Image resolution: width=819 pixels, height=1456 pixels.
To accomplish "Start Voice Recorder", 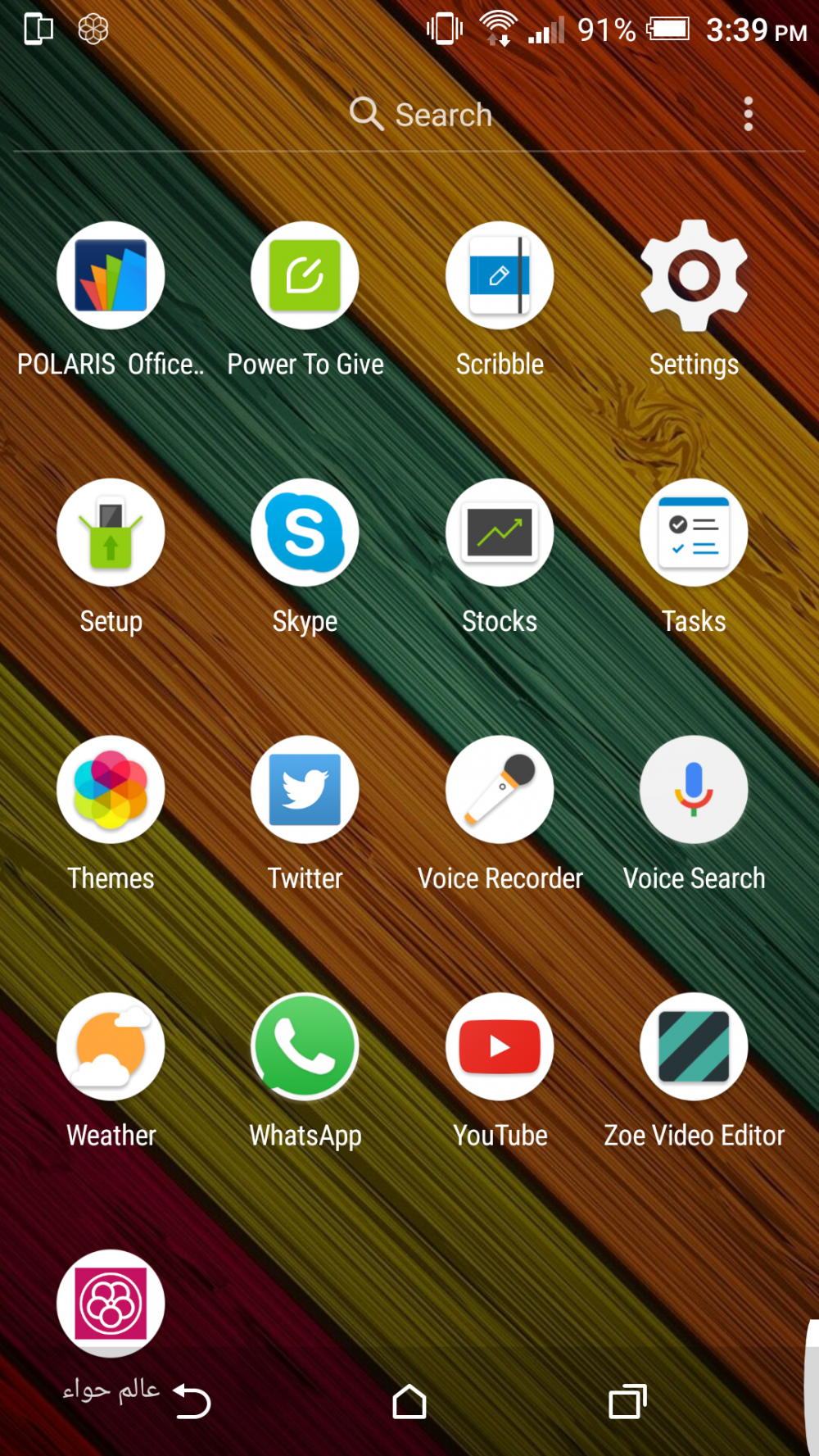I will click(x=500, y=790).
